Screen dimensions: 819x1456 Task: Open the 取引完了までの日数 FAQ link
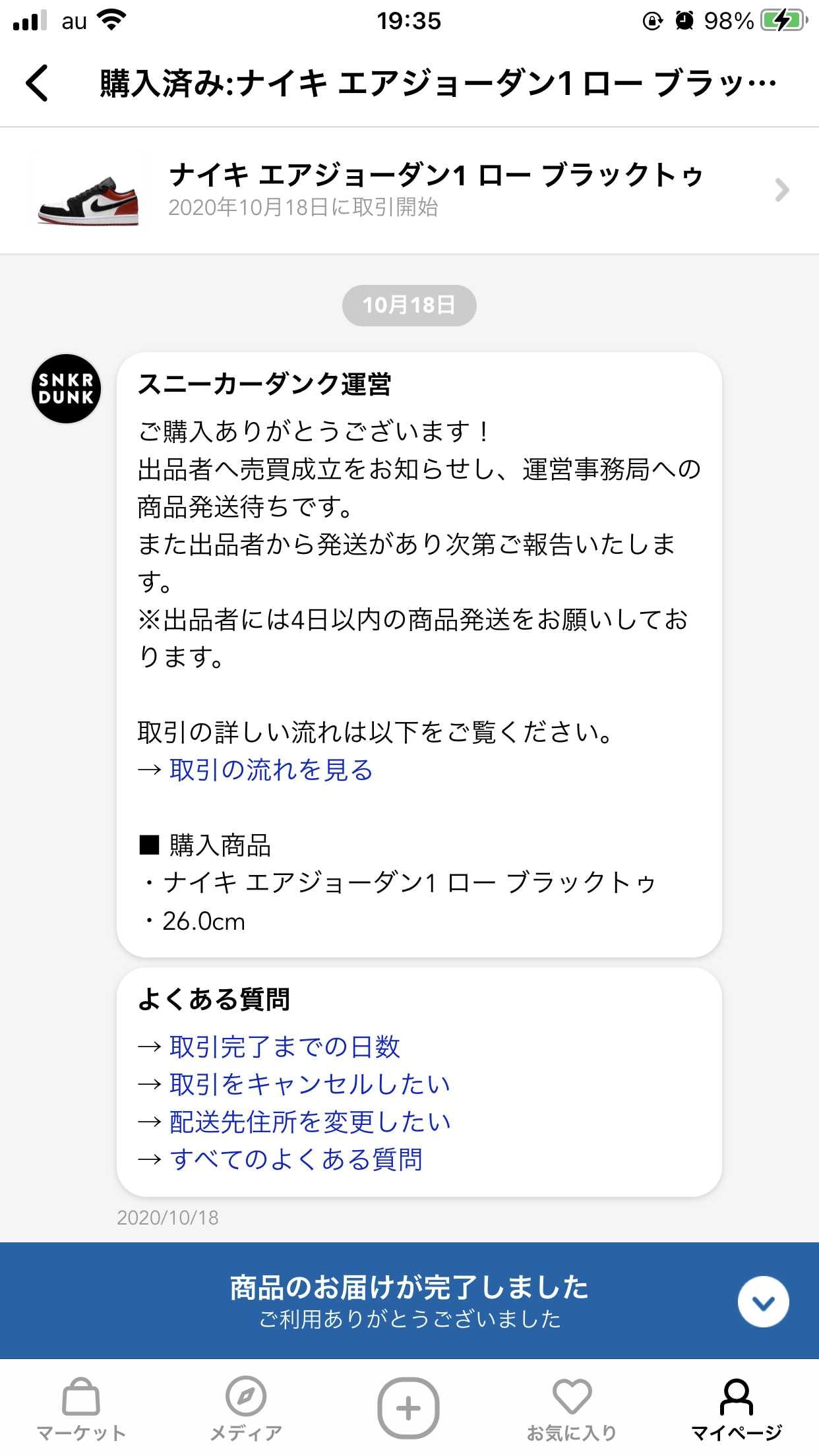pos(285,1046)
